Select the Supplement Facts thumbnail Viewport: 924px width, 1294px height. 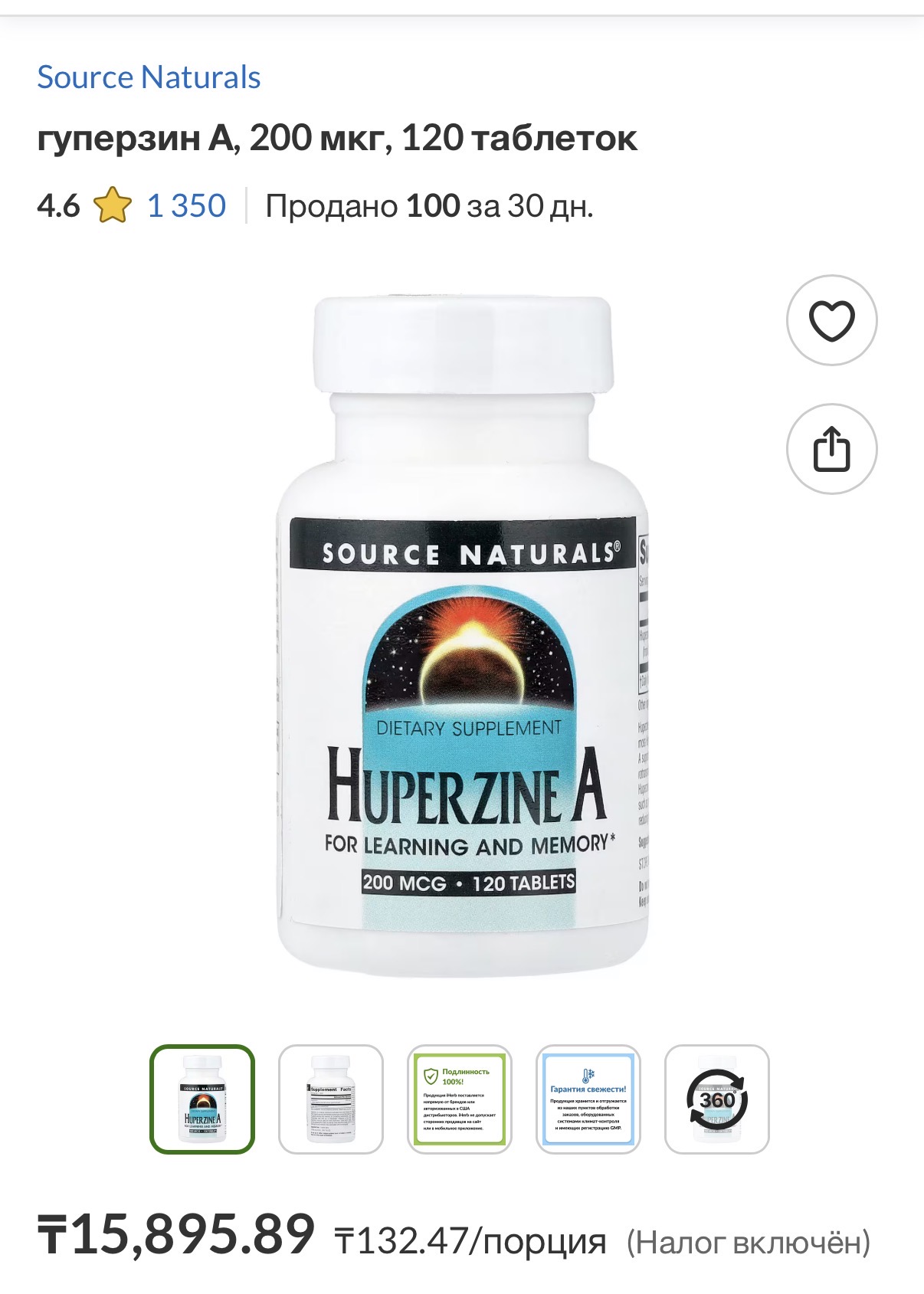click(331, 1099)
